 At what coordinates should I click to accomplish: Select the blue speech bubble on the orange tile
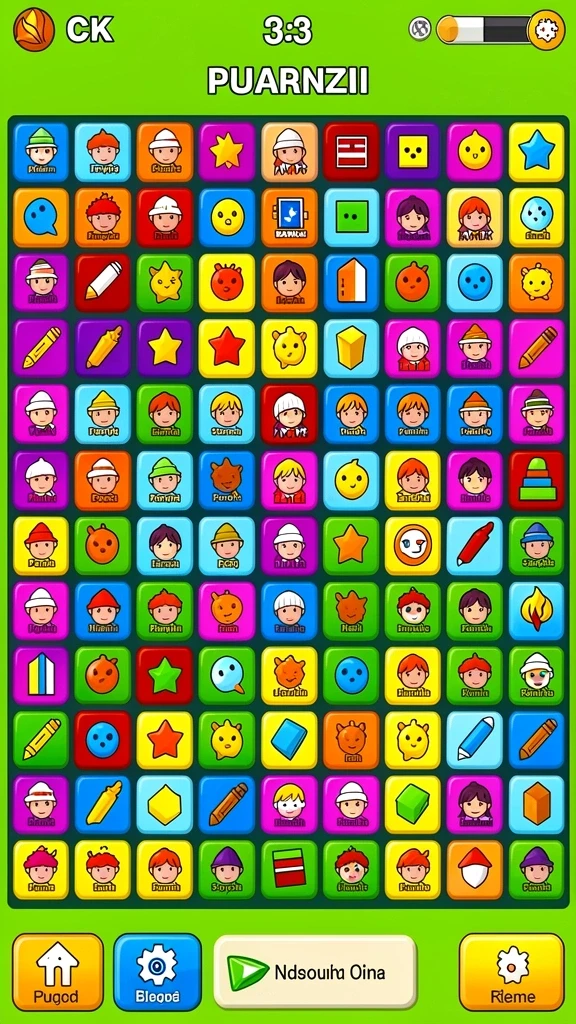click(x=40, y=217)
